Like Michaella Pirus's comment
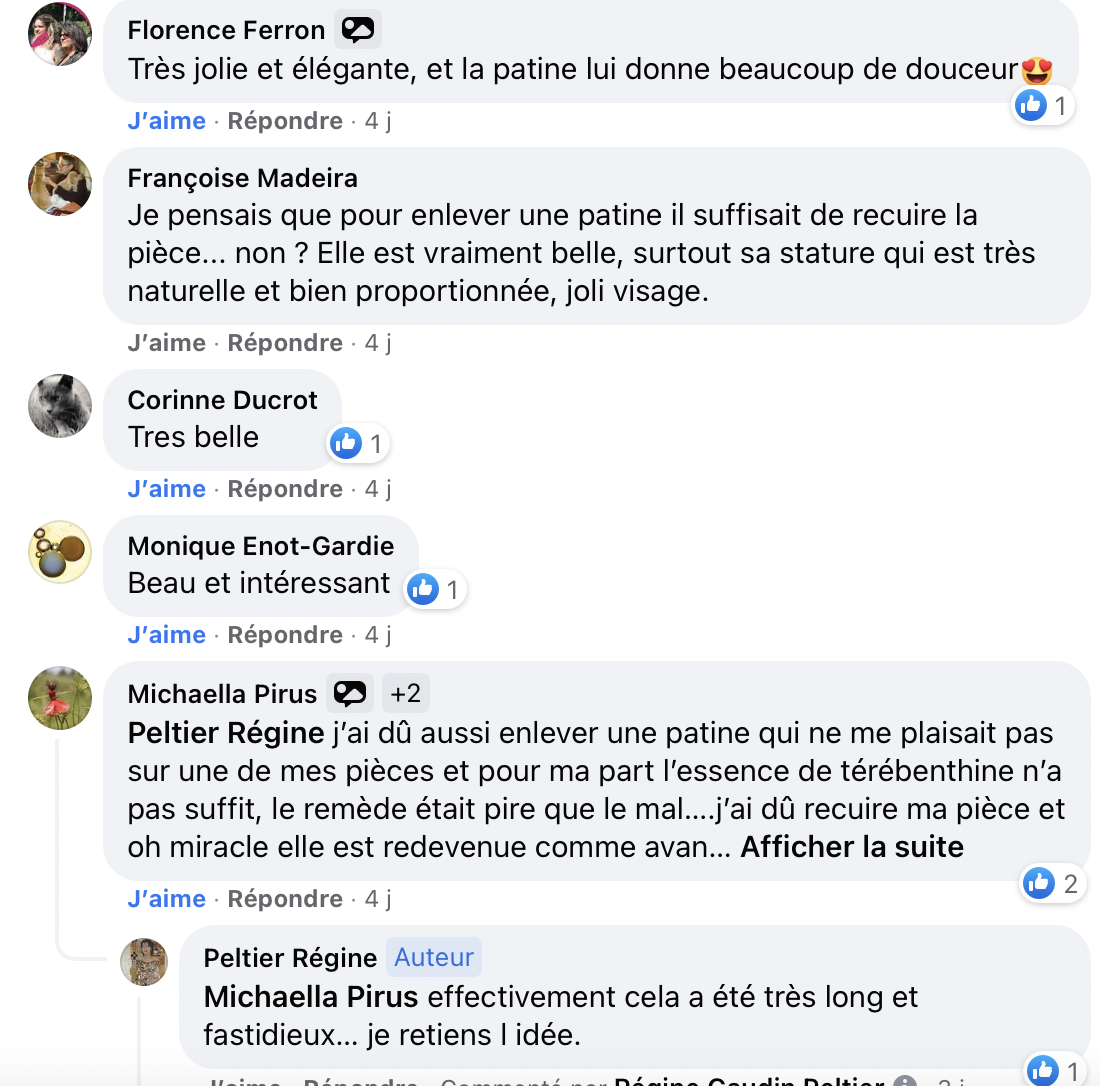The width and height of the screenshot is (1100, 1086). (166, 899)
